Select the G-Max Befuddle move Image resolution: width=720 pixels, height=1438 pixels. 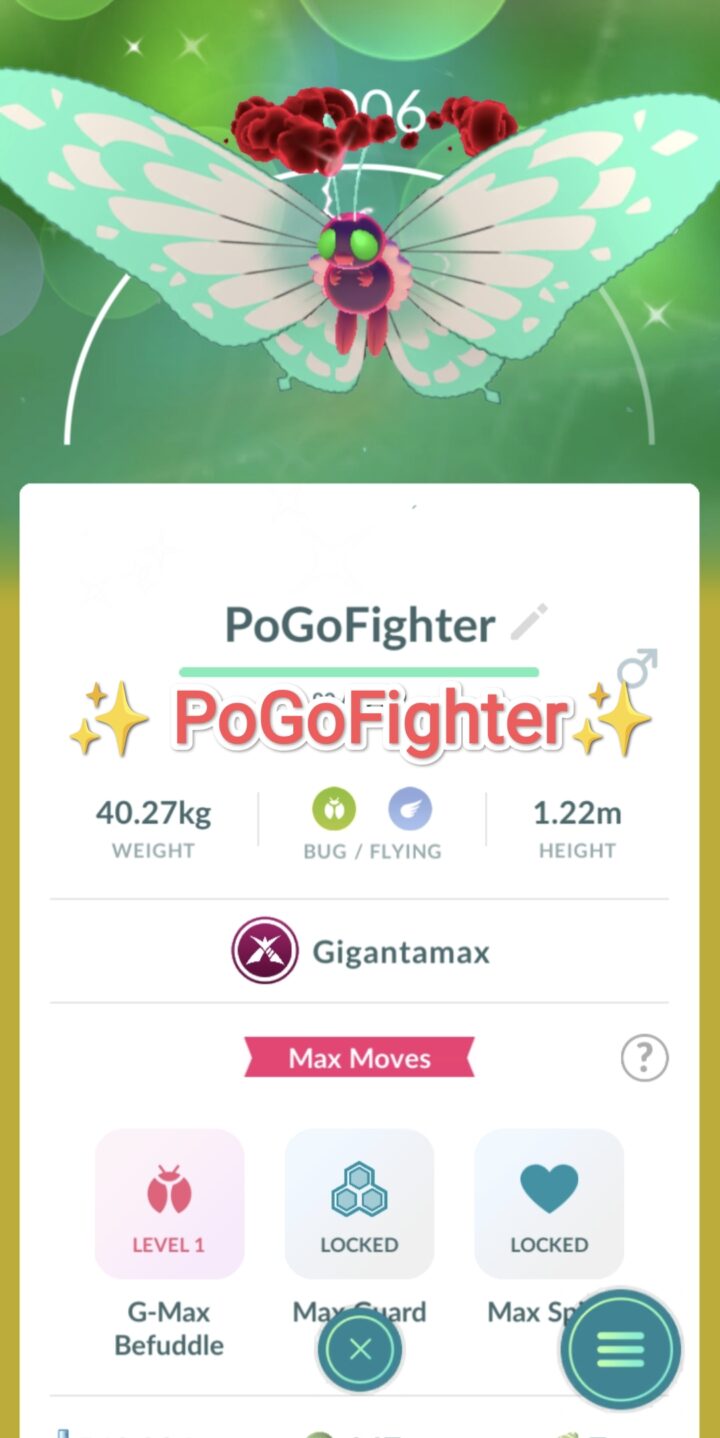[169, 1204]
